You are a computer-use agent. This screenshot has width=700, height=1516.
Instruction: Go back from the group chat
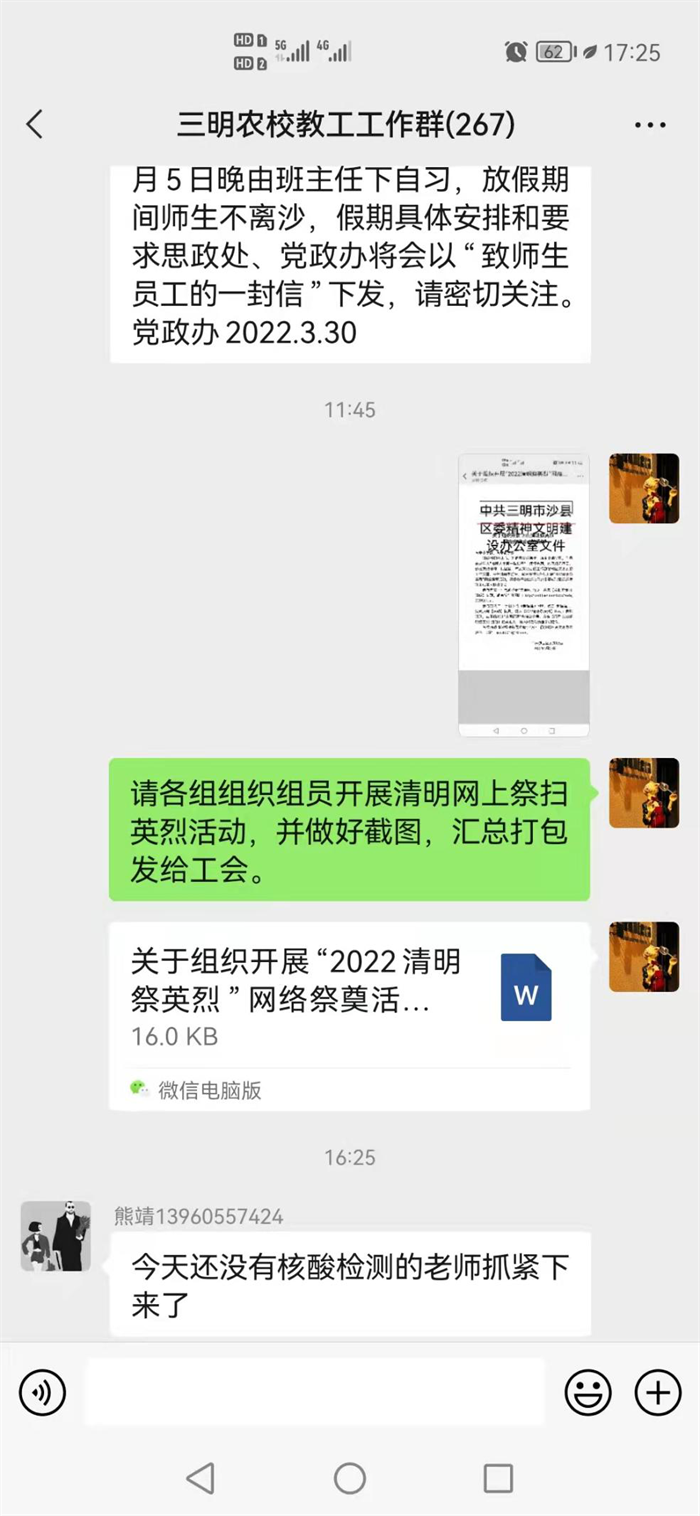(x=35, y=124)
